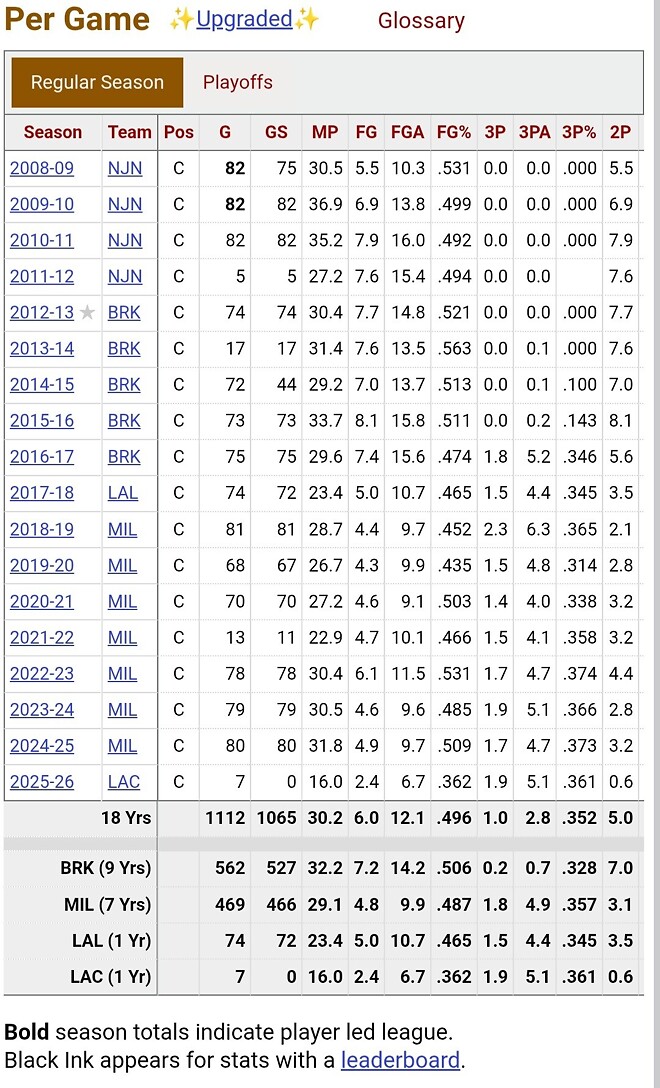Image resolution: width=660 pixels, height=1088 pixels.
Task: Open the 2012-13 season link
Action: coord(42,312)
